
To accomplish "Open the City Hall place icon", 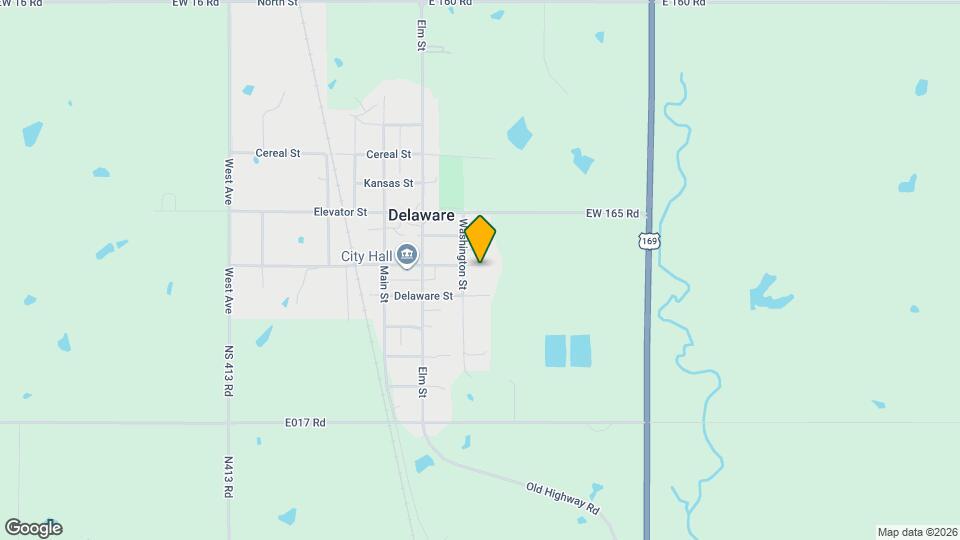I will [407, 256].
